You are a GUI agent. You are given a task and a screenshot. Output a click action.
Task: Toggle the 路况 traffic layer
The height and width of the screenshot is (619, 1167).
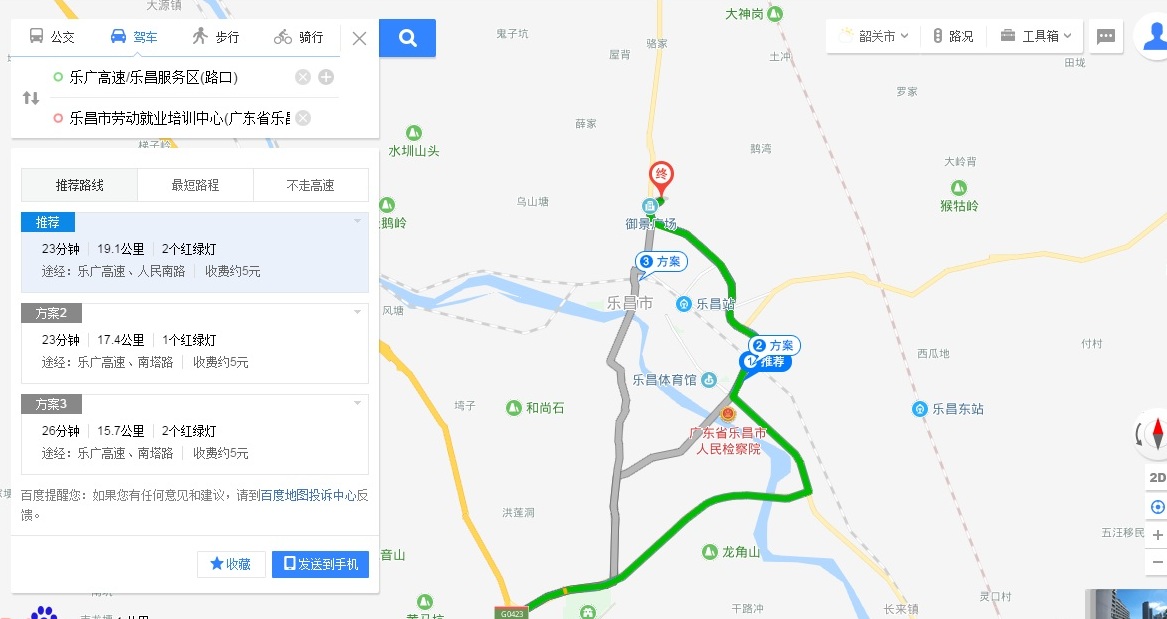pyautogui.click(x=952, y=36)
